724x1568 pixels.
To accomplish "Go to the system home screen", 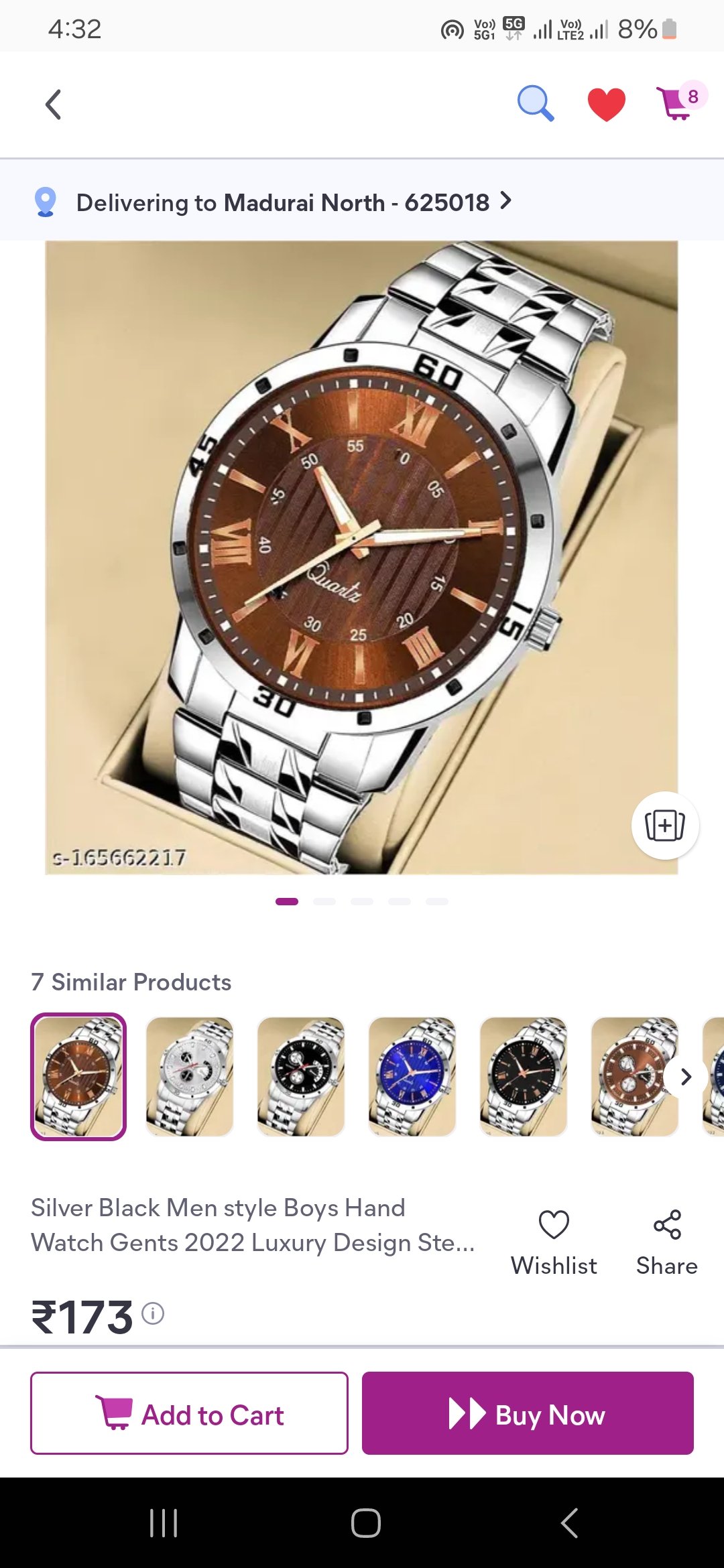I will [365, 1522].
